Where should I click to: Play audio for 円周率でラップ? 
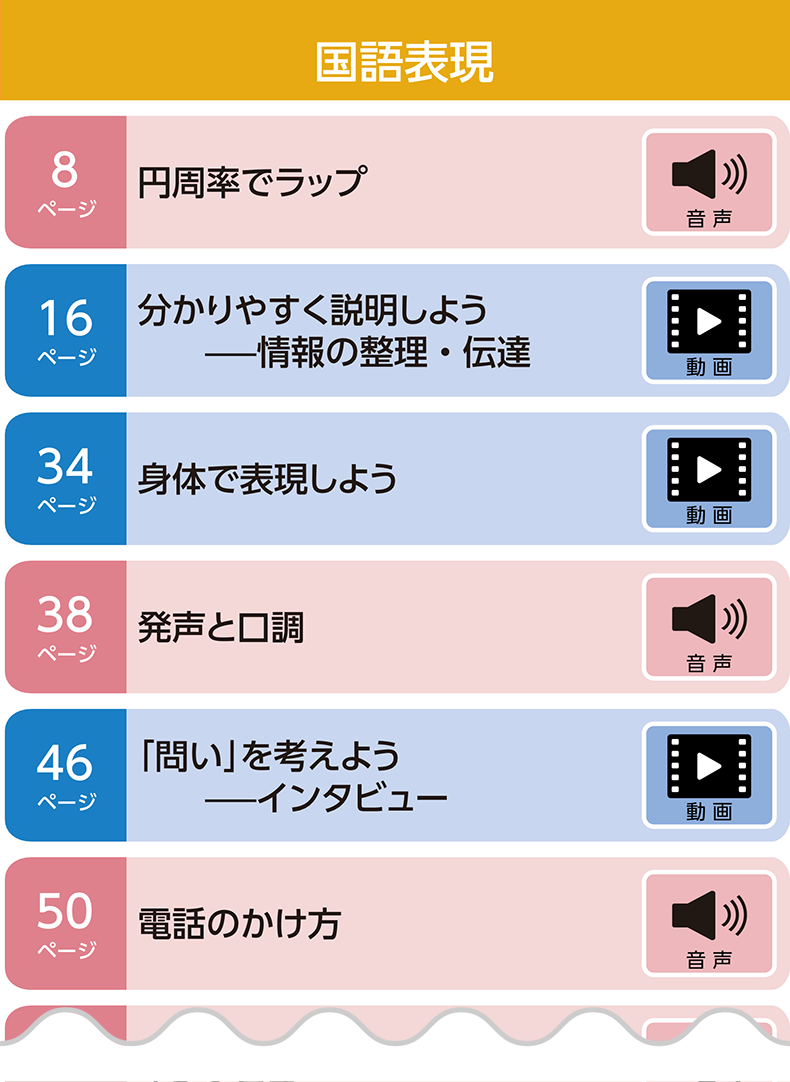pyautogui.click(x=709, y=183)
